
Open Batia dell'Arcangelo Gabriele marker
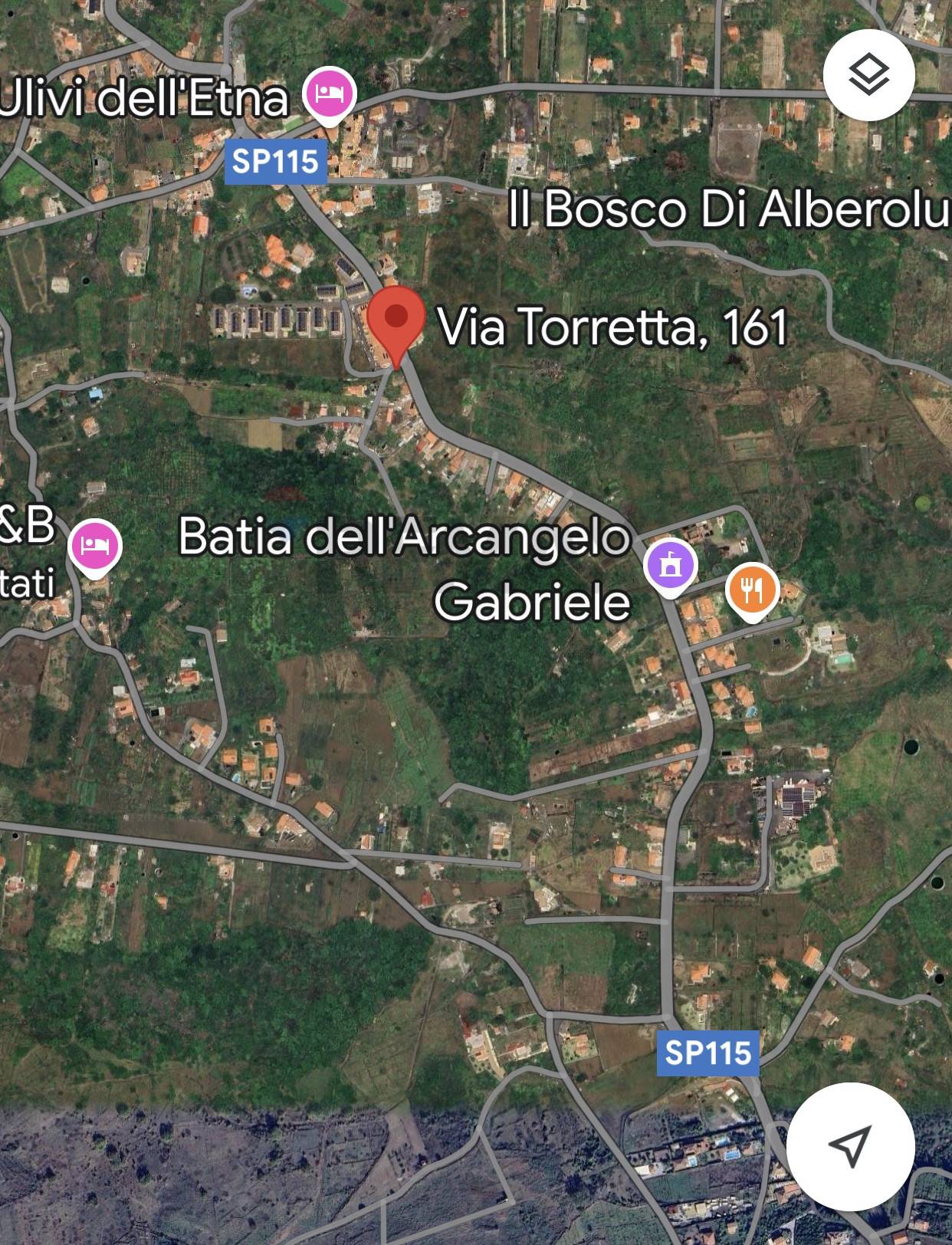coord(670,566)
